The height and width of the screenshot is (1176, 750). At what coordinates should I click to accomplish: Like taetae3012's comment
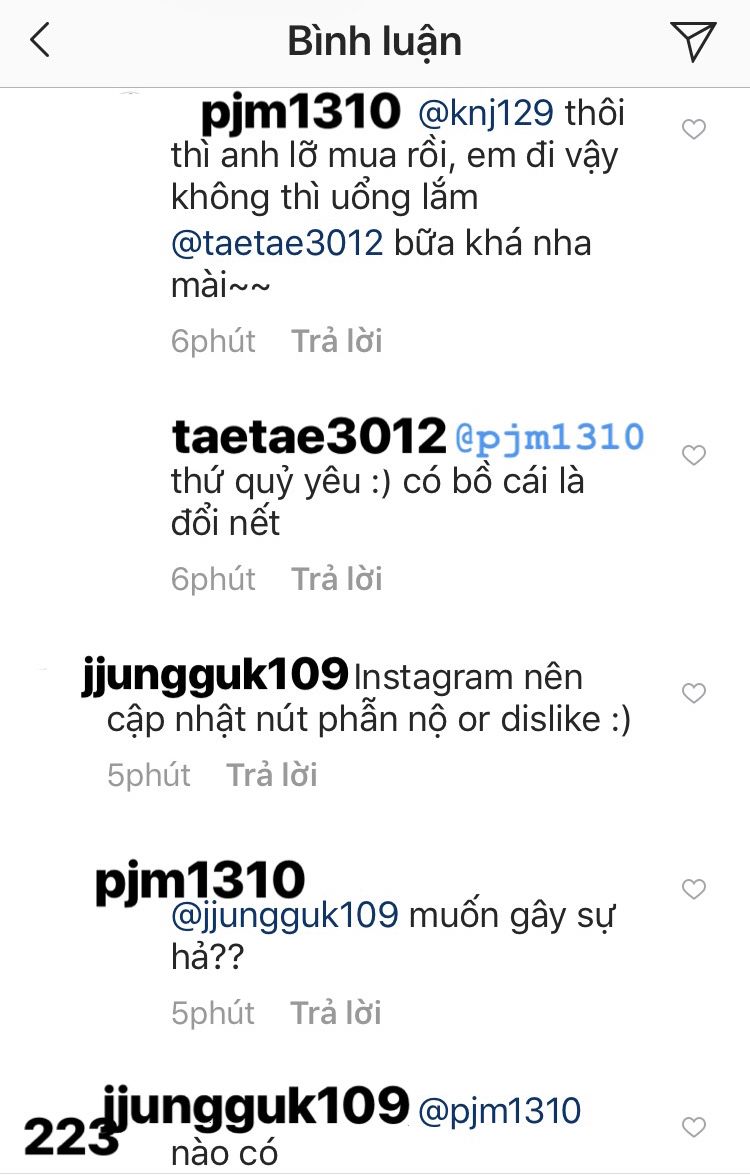(693, 455)
